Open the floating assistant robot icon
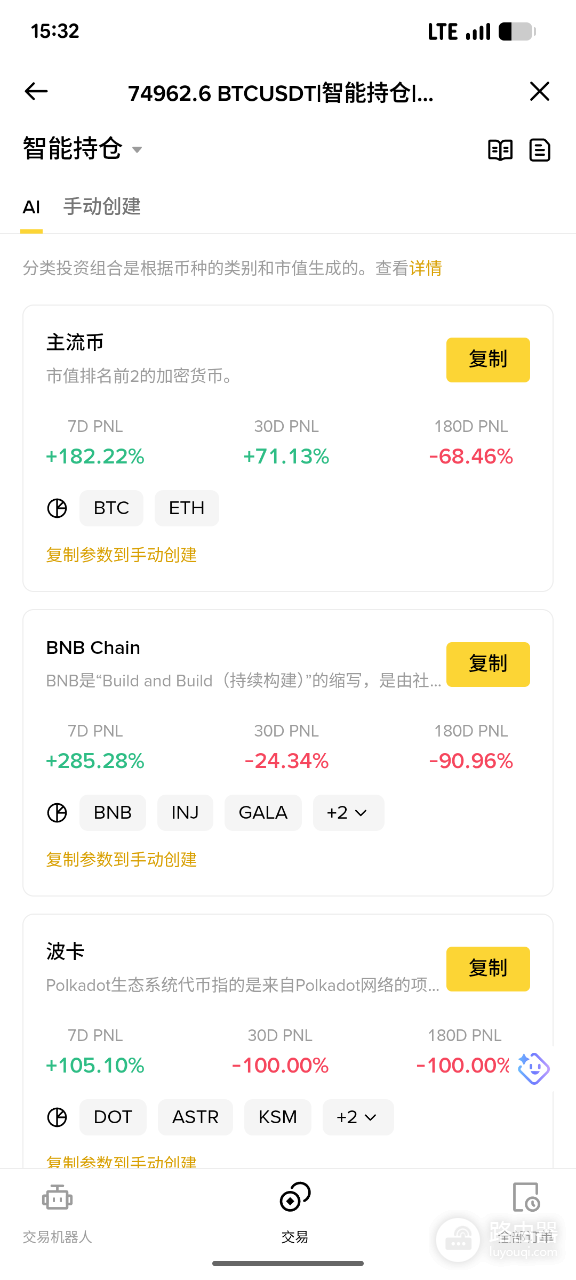The width and height of the screenshot is (576, 1280). pos(534,1069)
